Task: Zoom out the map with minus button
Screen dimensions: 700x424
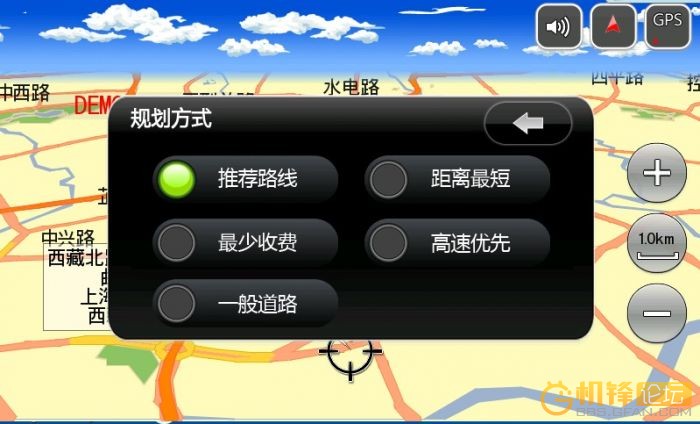Action: pyautogui.click(x=656, y=314)
